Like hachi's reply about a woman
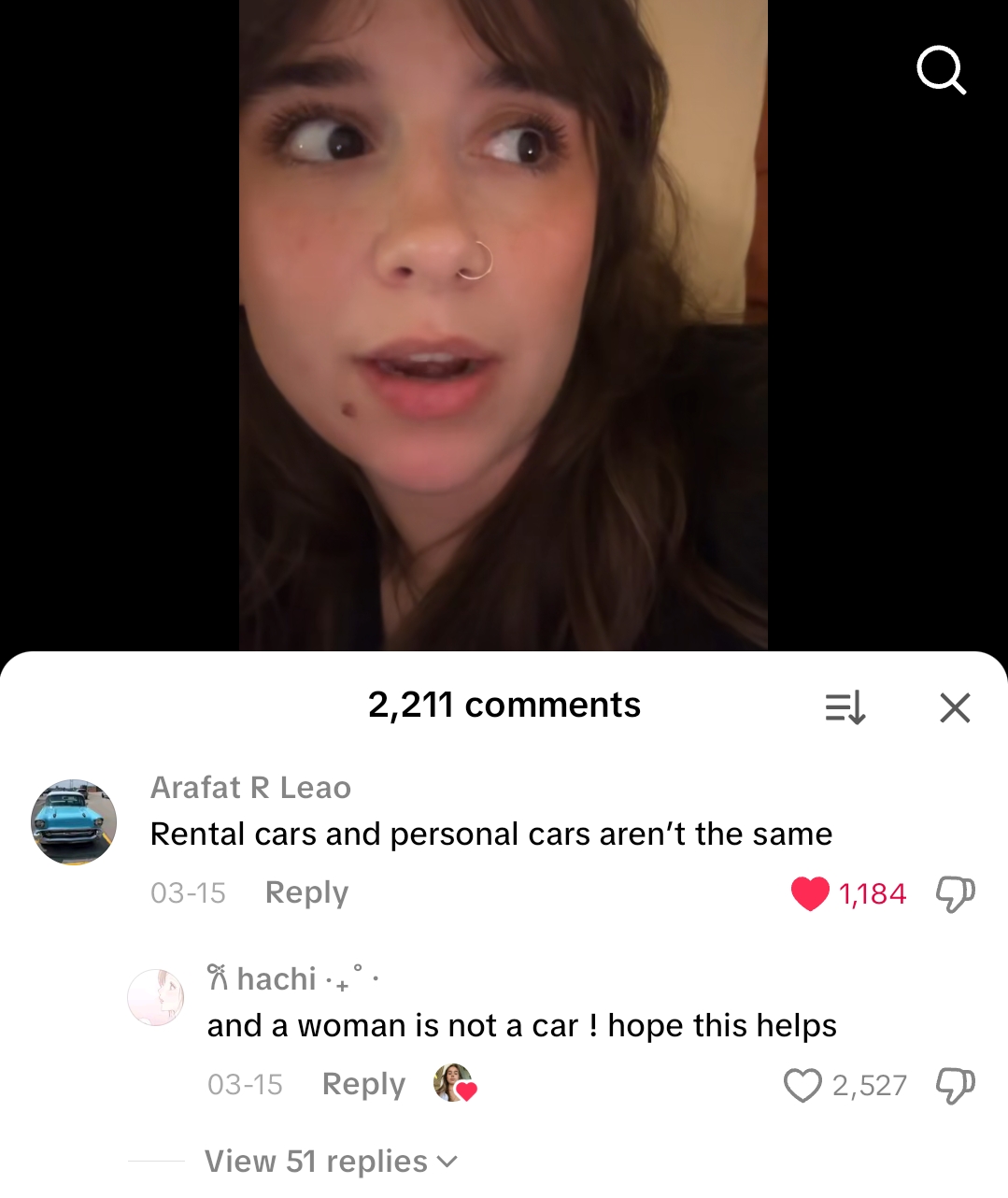This screenshot has width=1008, height=1198. (802, 1085)
